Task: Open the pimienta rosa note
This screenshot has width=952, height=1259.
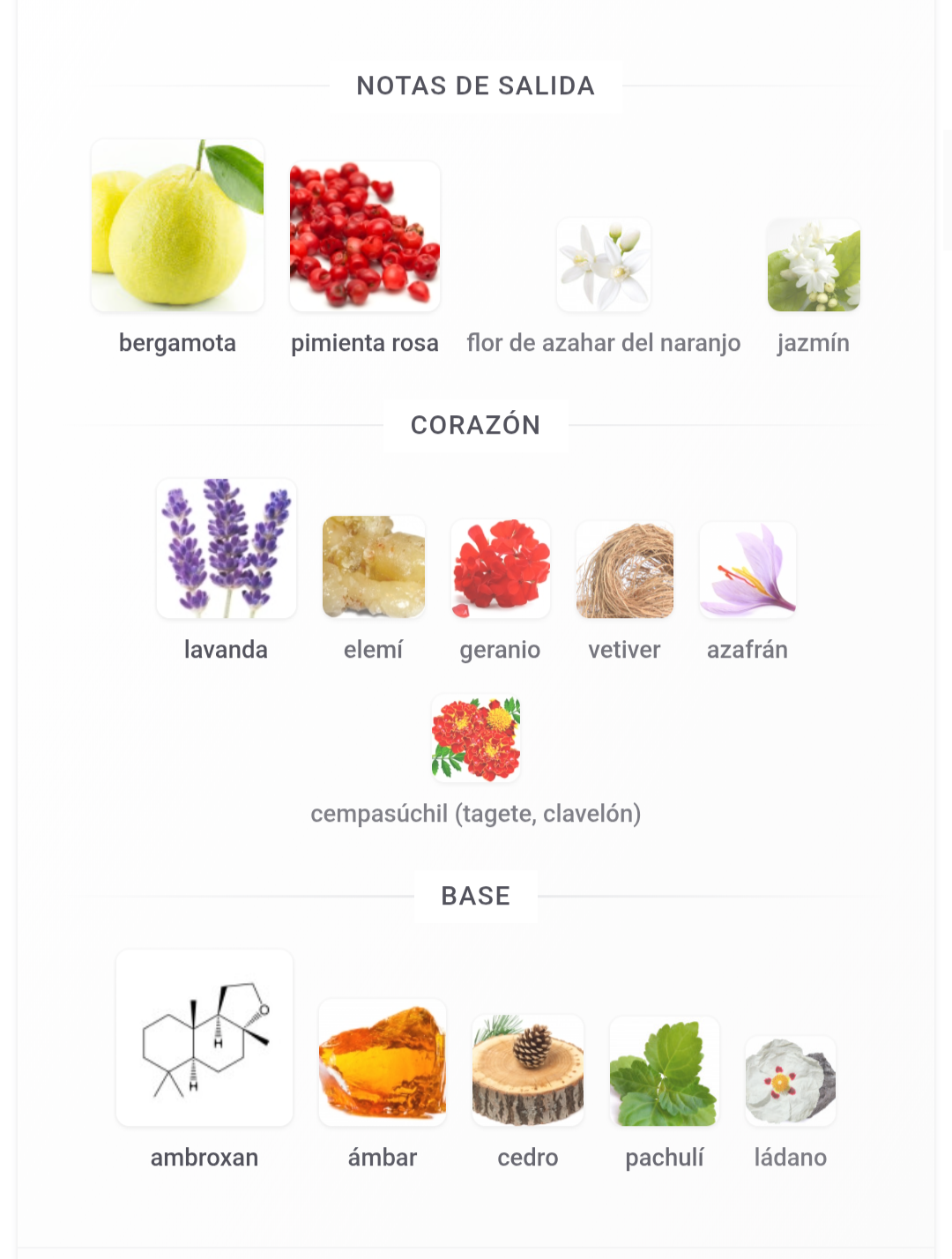Action: [x=365, y=236]
